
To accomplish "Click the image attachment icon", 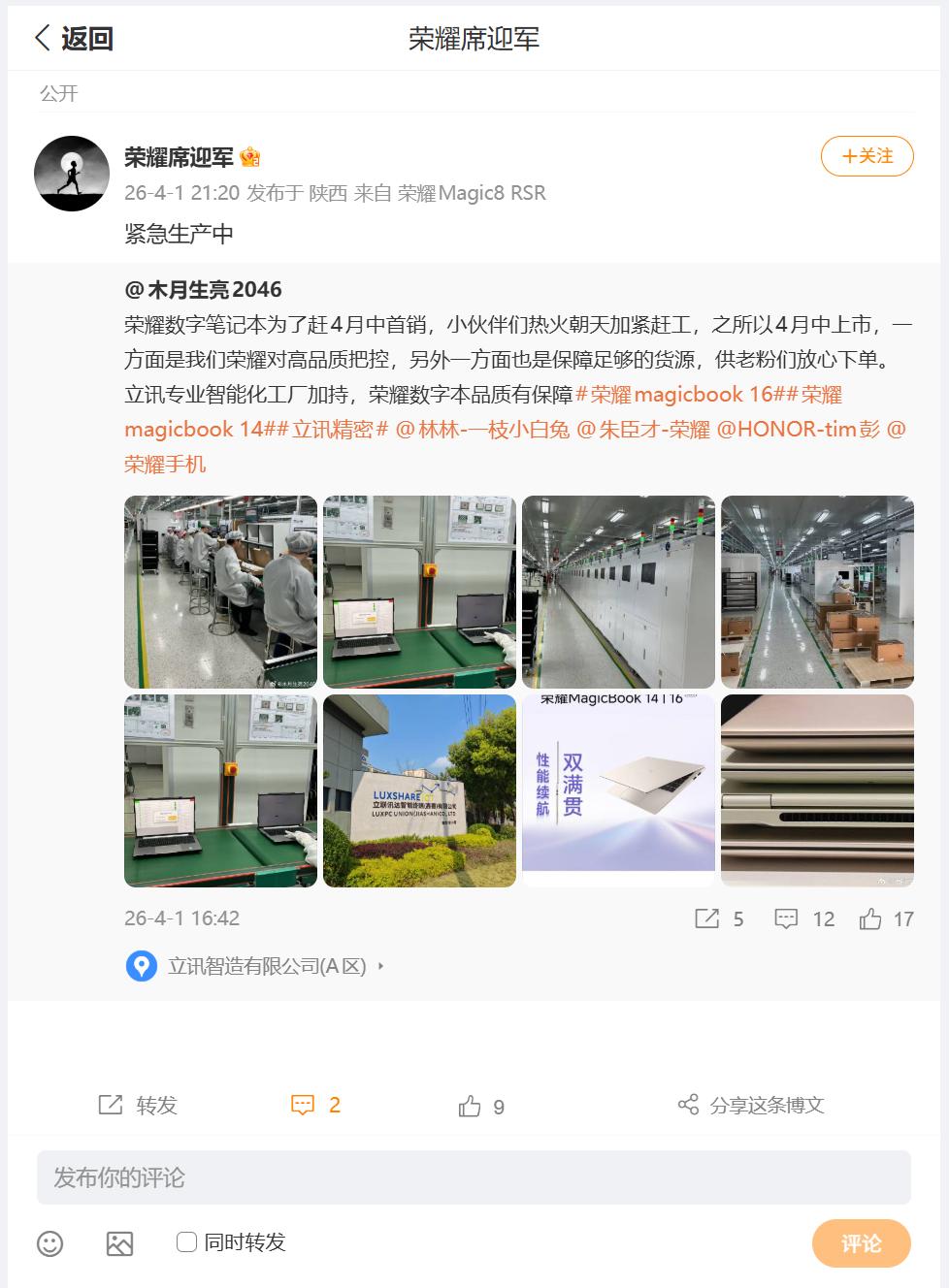I will 119,1242.
